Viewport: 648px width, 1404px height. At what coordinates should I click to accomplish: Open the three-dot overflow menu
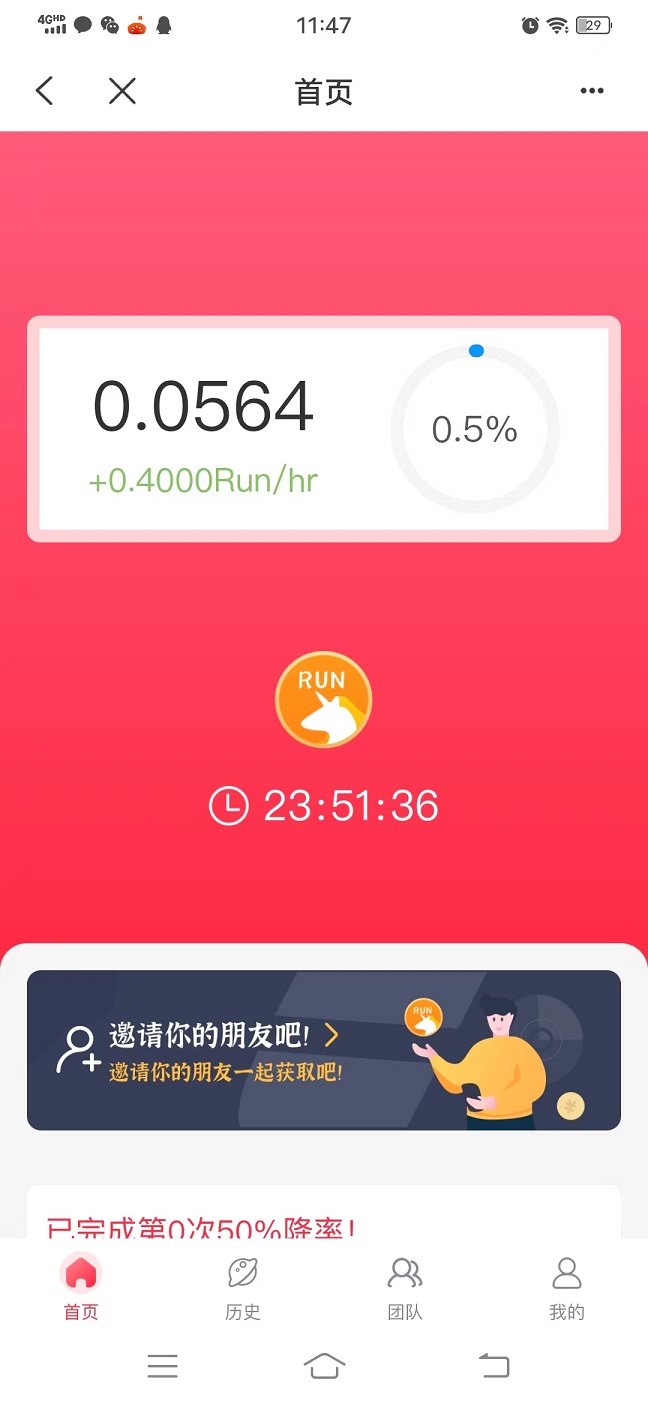click(592, 91)
